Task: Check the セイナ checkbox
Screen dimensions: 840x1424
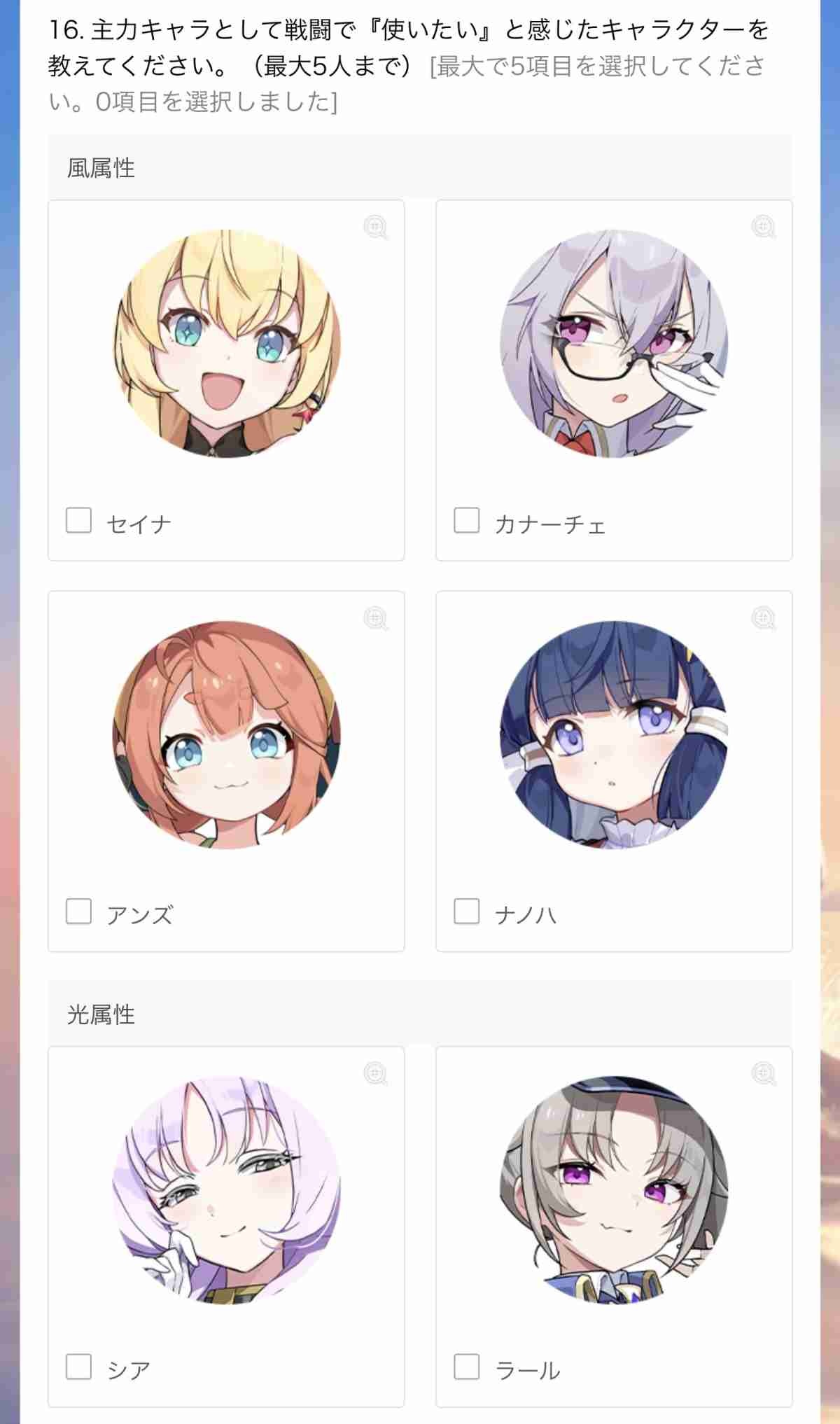Action: pos(78,520)
